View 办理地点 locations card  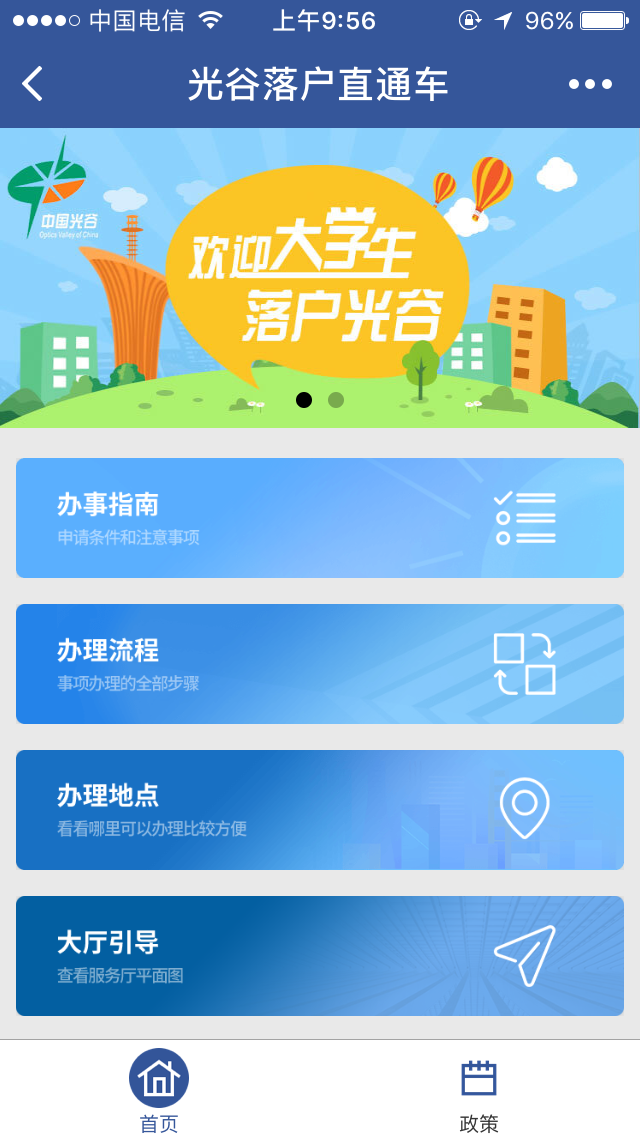320,810
